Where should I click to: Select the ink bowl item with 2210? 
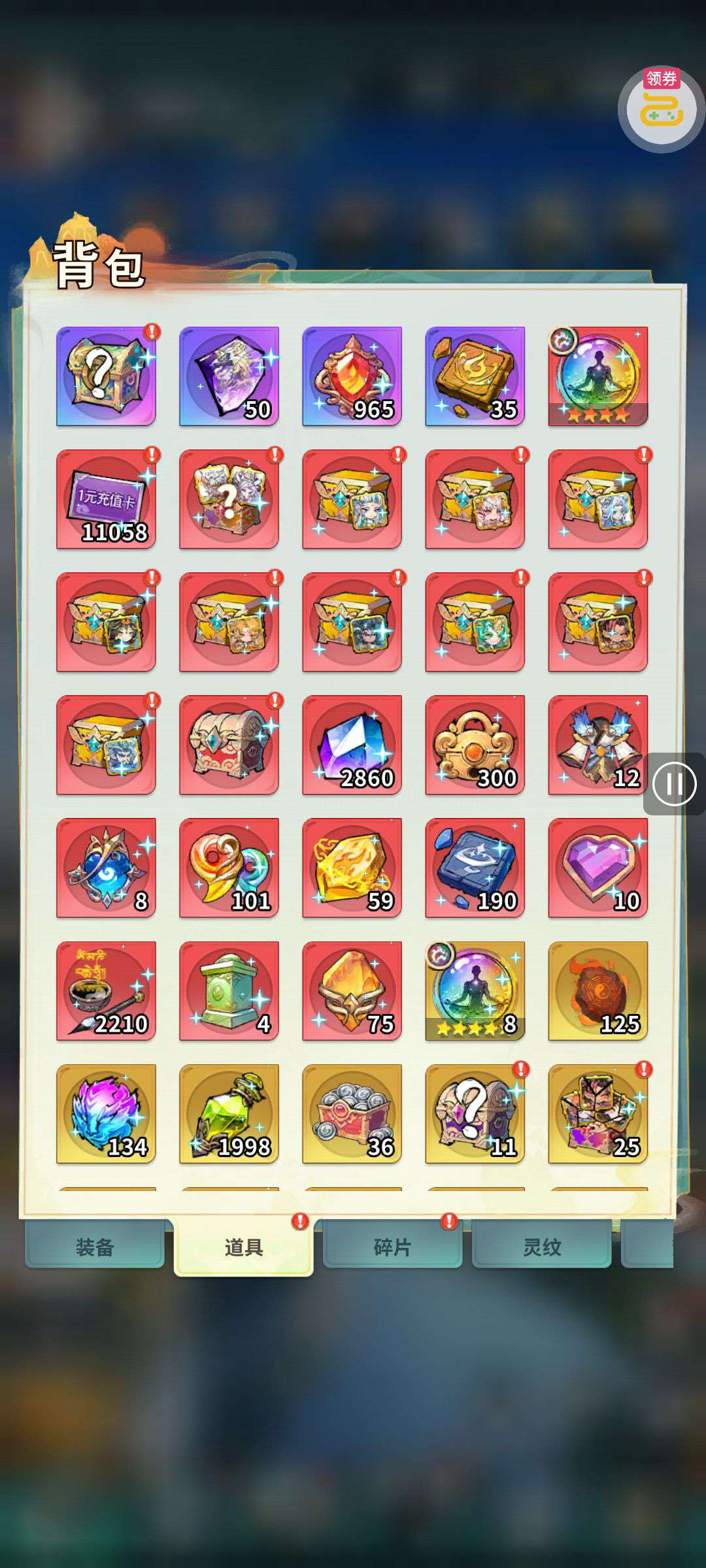pos(106,990)
